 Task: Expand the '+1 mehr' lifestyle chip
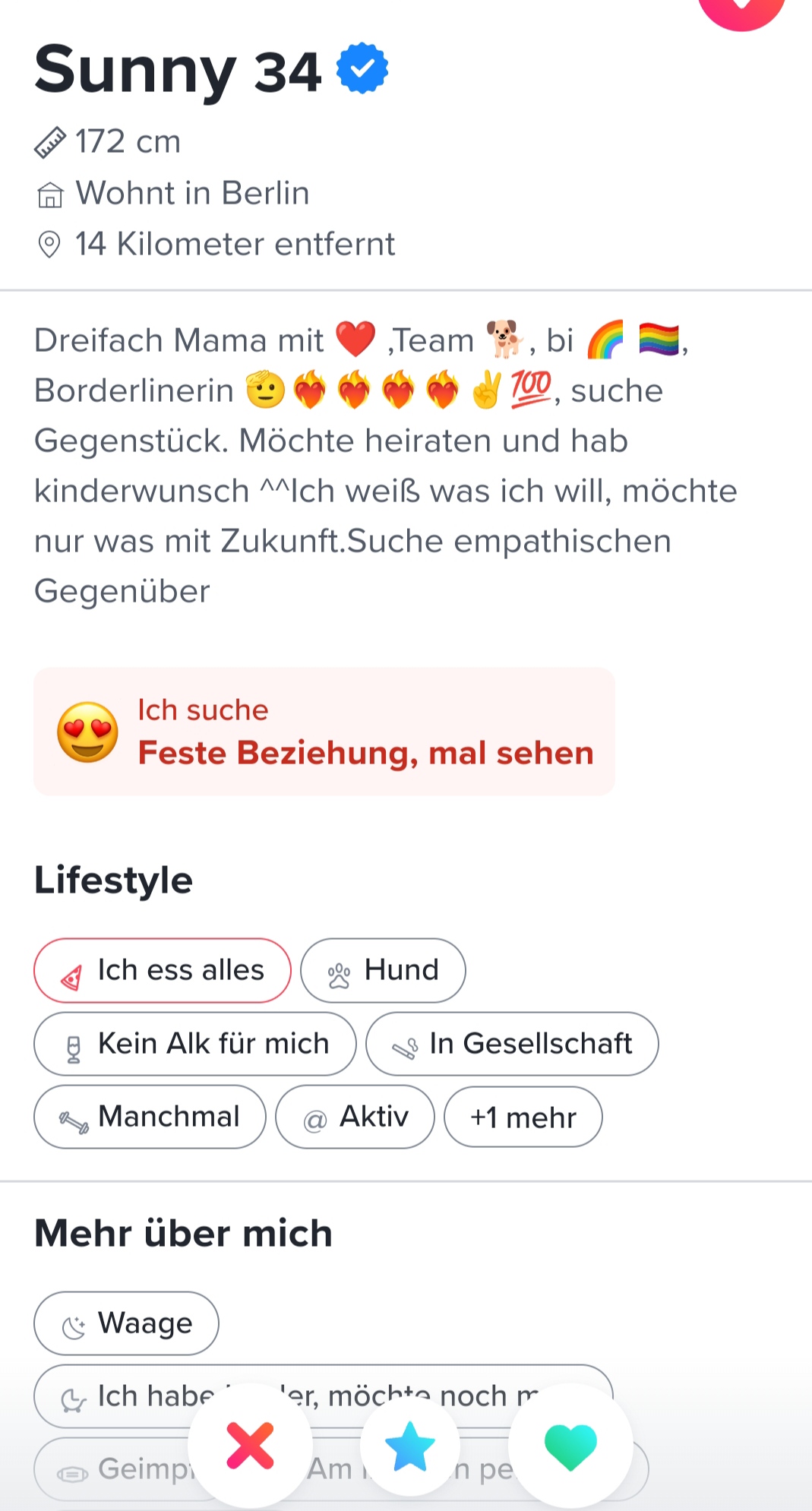[x=523, y=1117]
